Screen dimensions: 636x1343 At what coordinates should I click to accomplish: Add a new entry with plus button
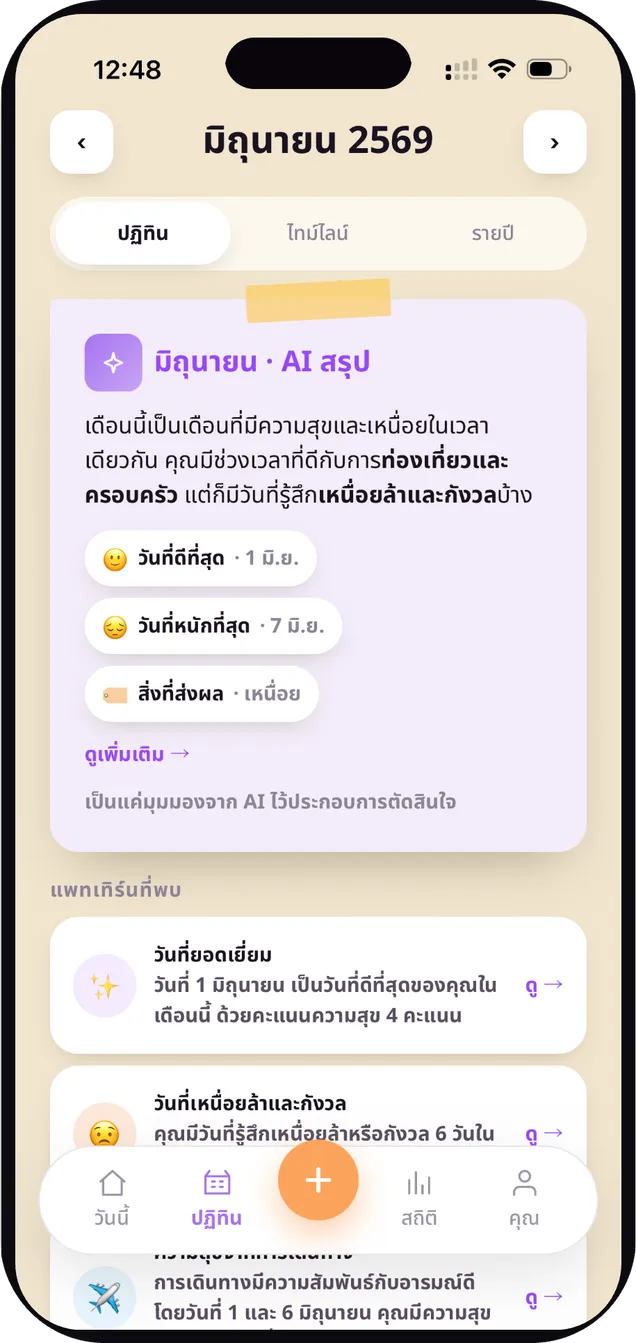pos(318,1180)
